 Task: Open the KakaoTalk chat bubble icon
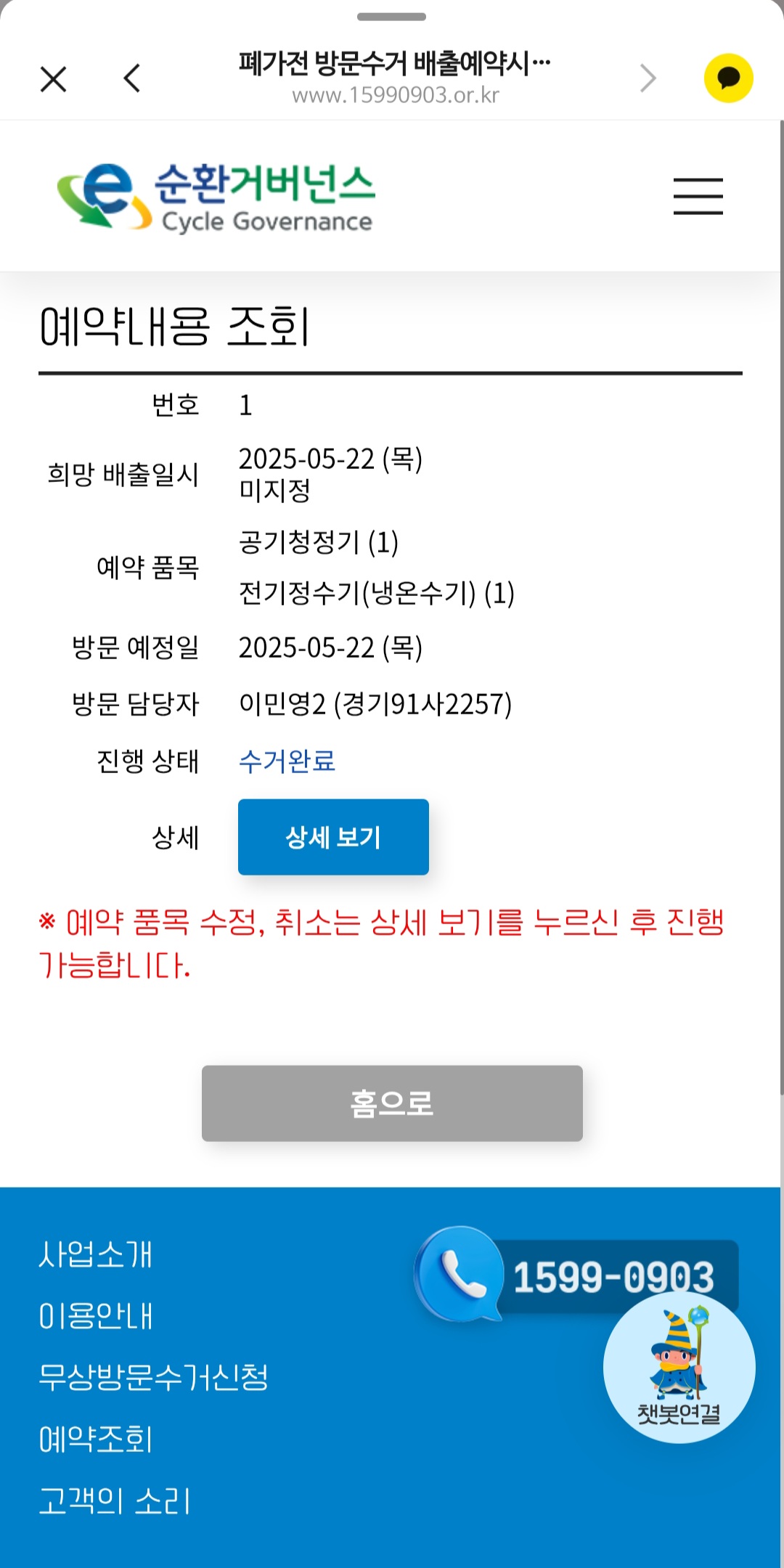coord(728,78)
